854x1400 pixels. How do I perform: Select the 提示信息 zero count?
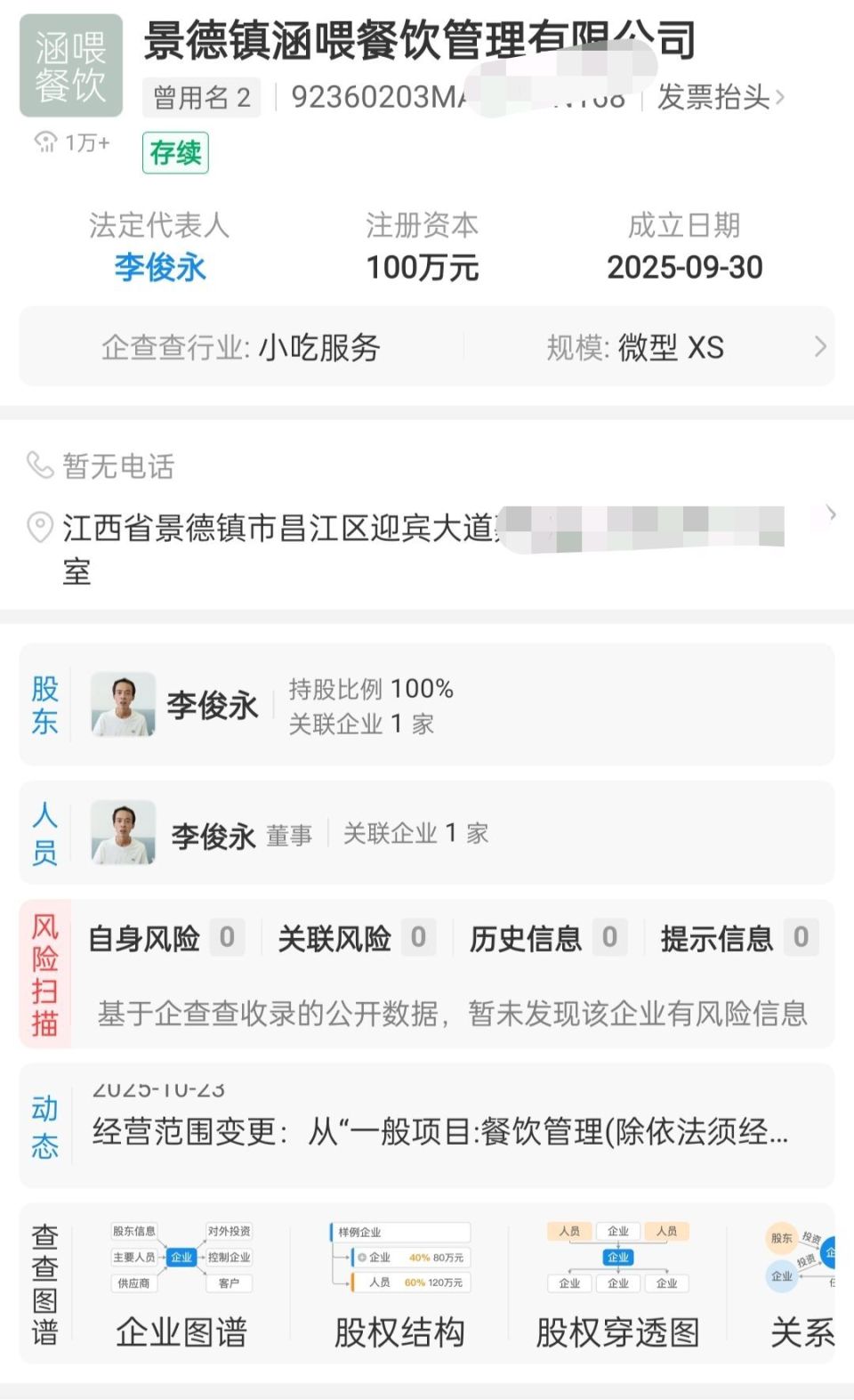[800, 937]
